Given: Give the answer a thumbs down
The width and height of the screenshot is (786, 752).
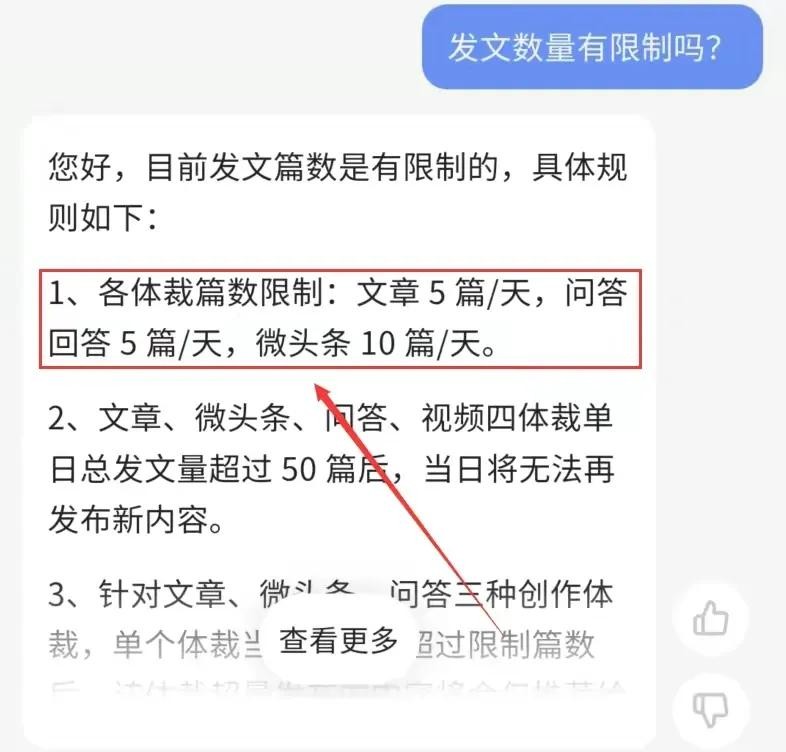Looking at the screenshot, I should (x=711, y=709).
